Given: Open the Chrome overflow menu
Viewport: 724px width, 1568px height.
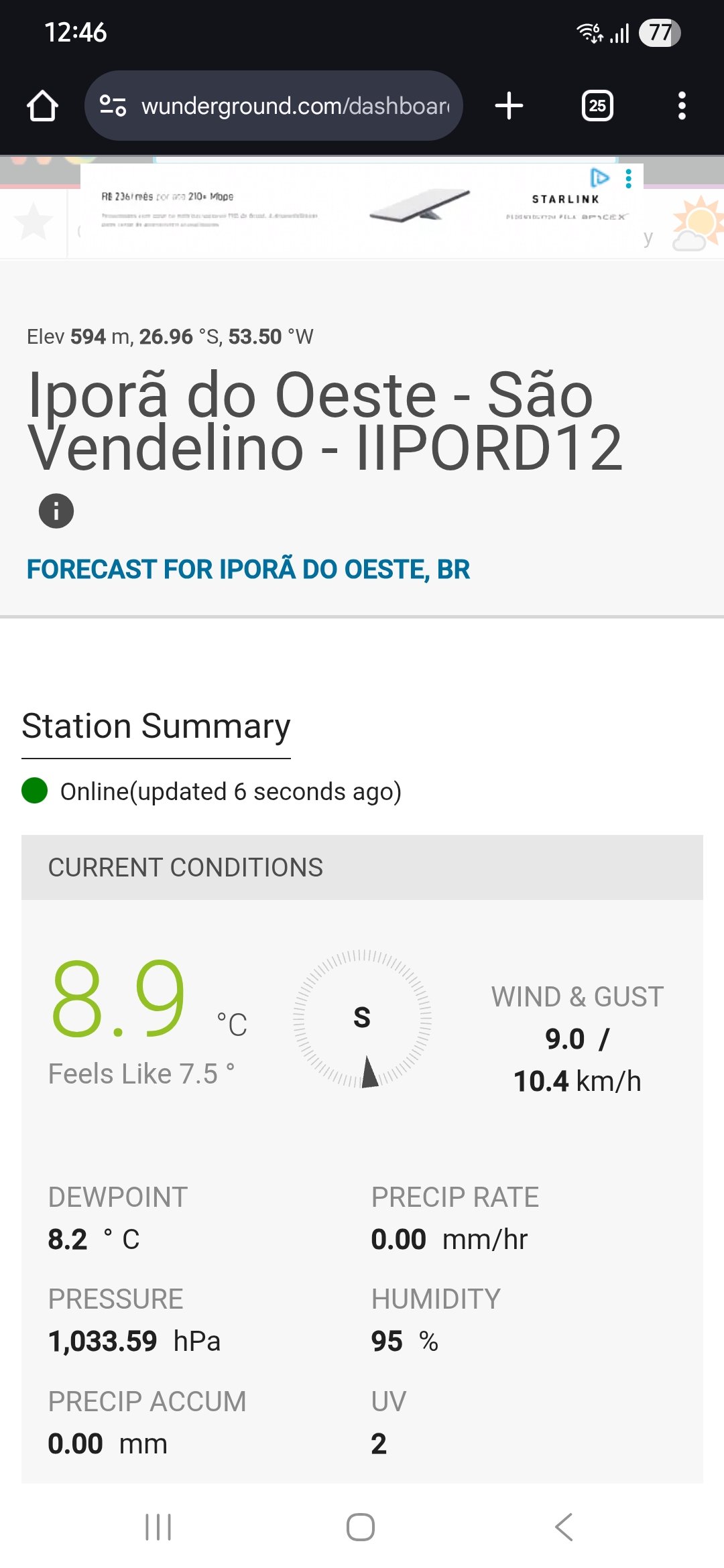Looking at the screenshot, I should [682, 106].
